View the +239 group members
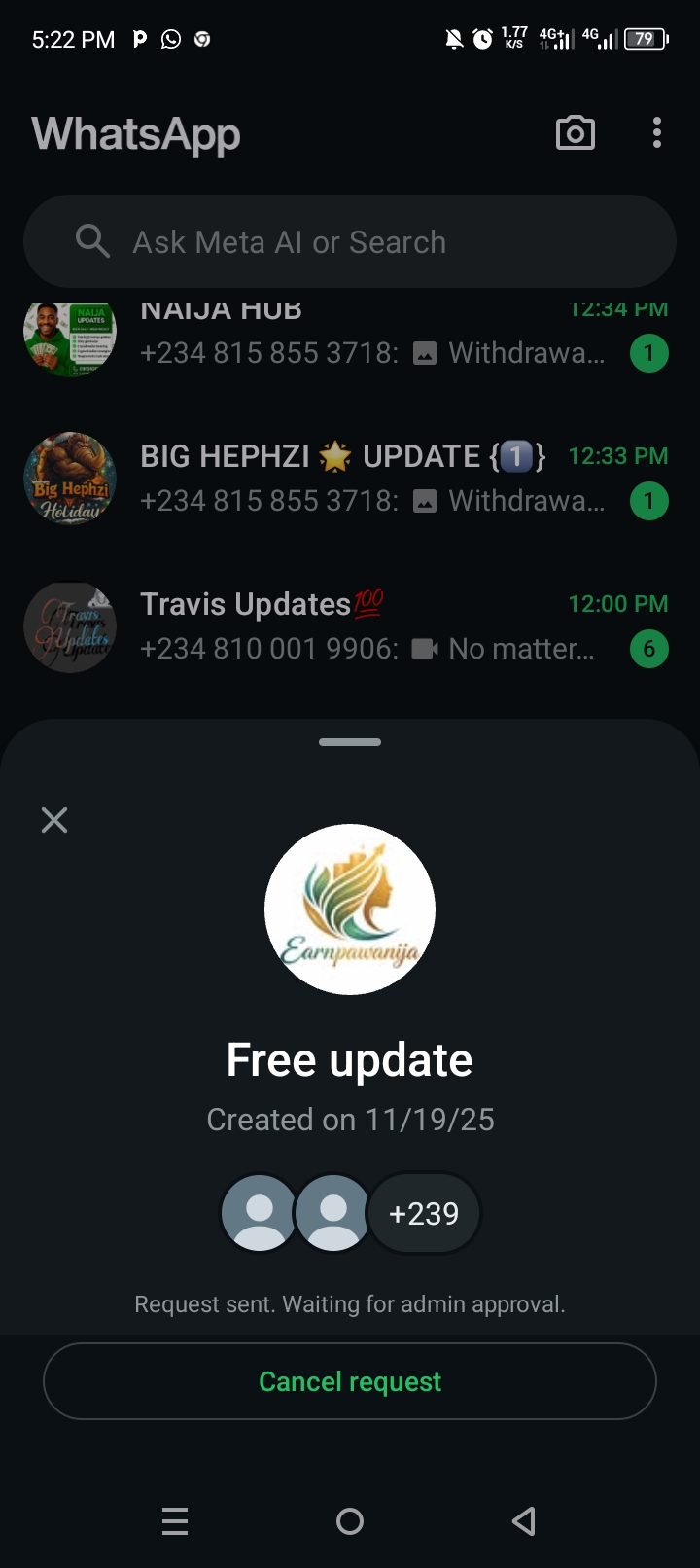 coord(423,1214)
